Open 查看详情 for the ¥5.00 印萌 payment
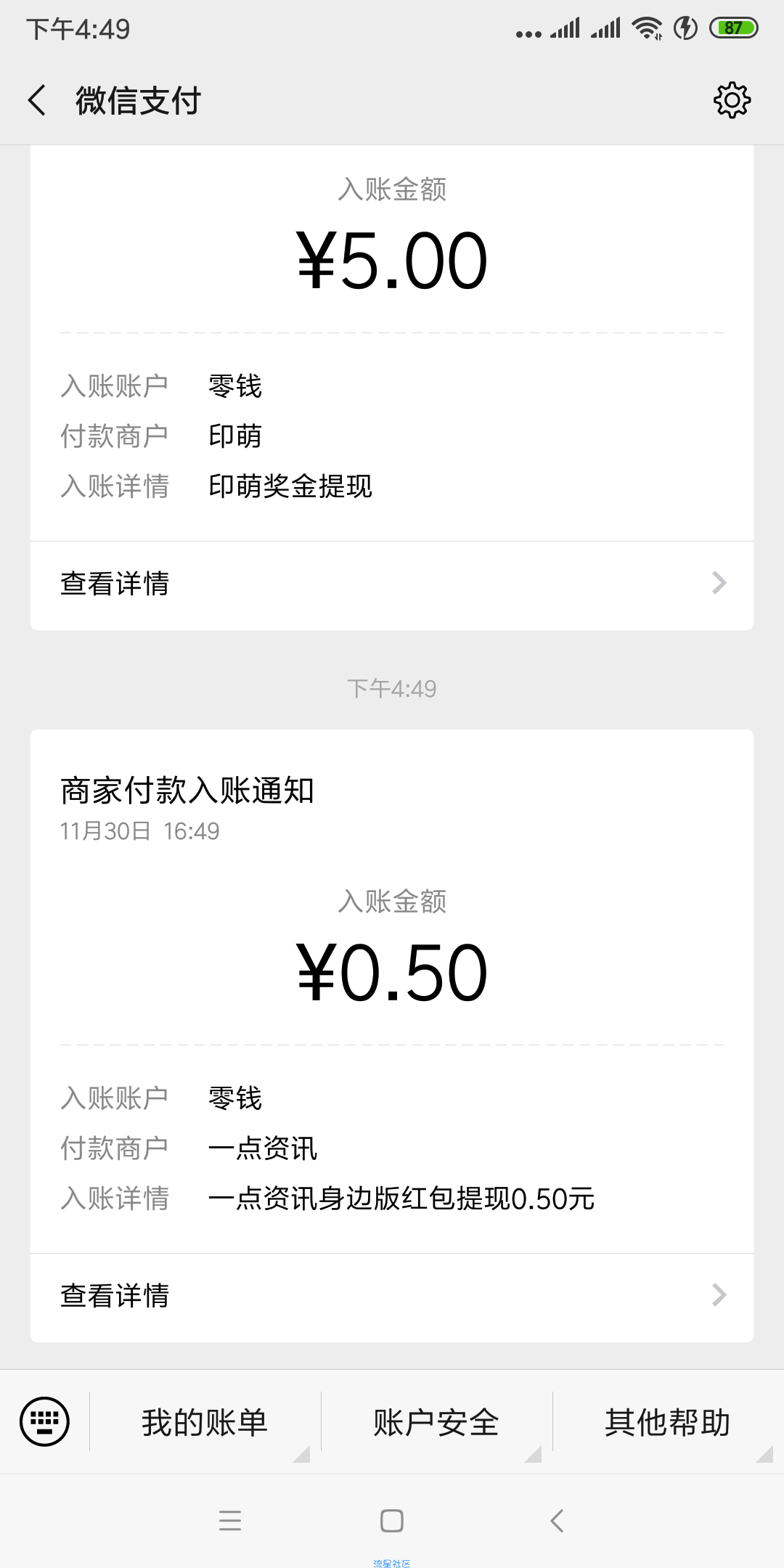 [x=392, y=585]
